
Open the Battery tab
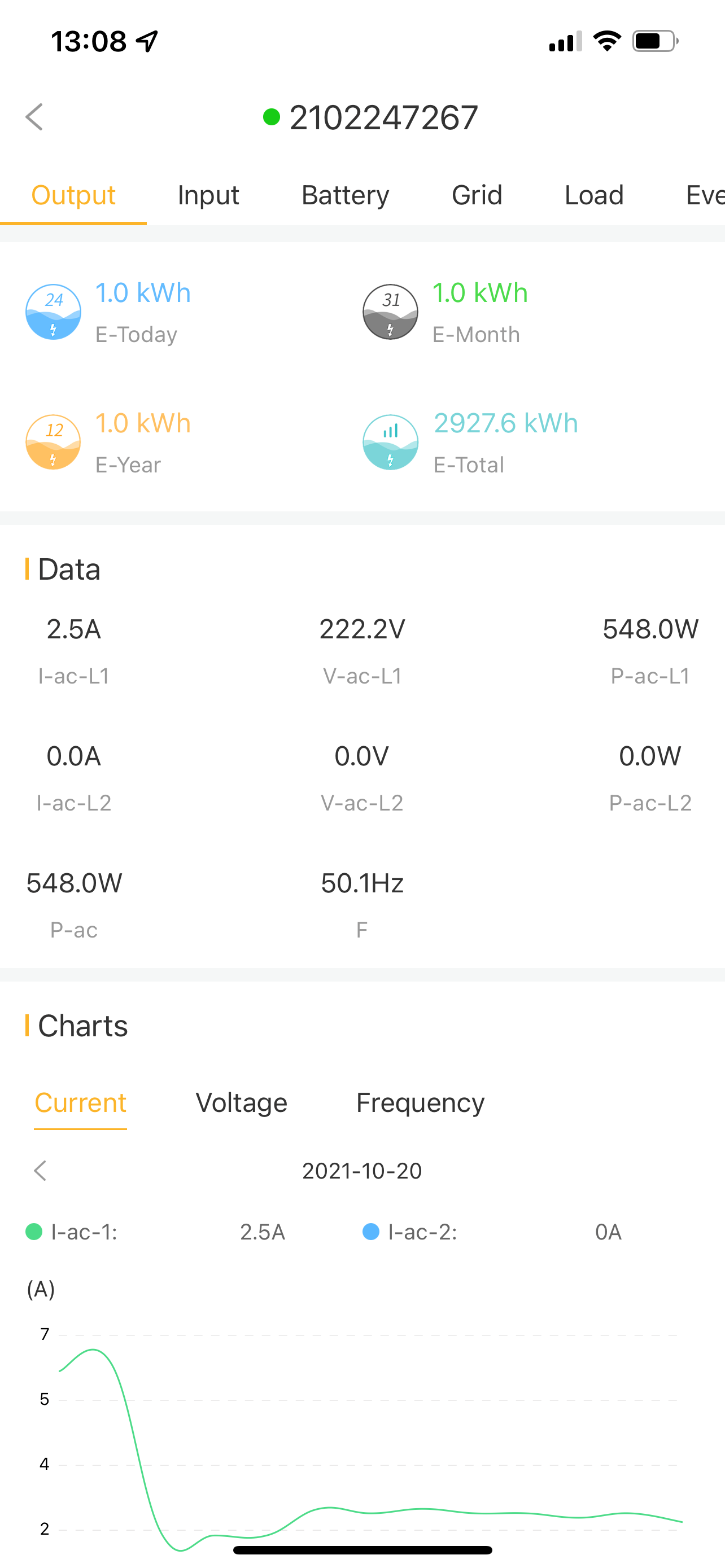[x=345, y=195]
